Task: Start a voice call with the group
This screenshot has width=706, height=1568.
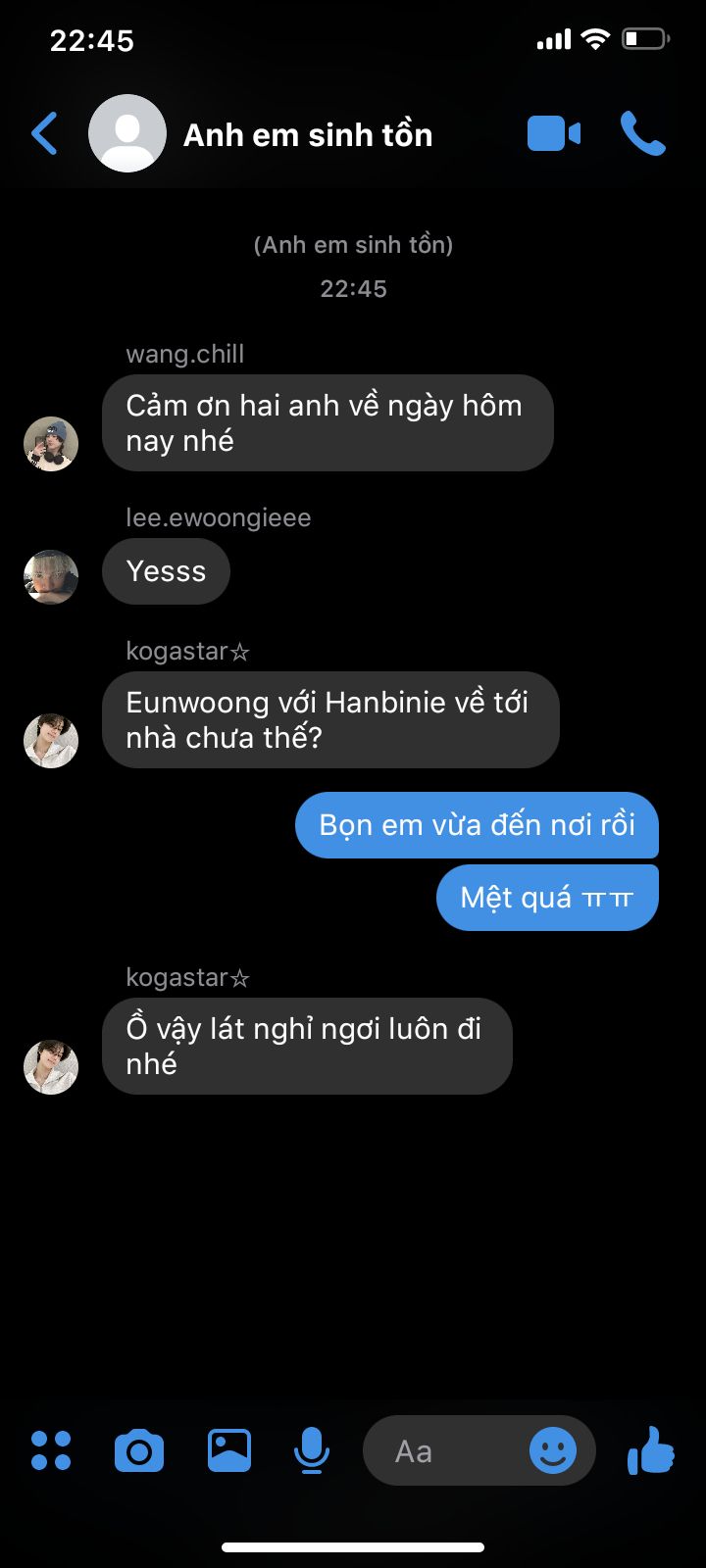Action: coord(642,133)
